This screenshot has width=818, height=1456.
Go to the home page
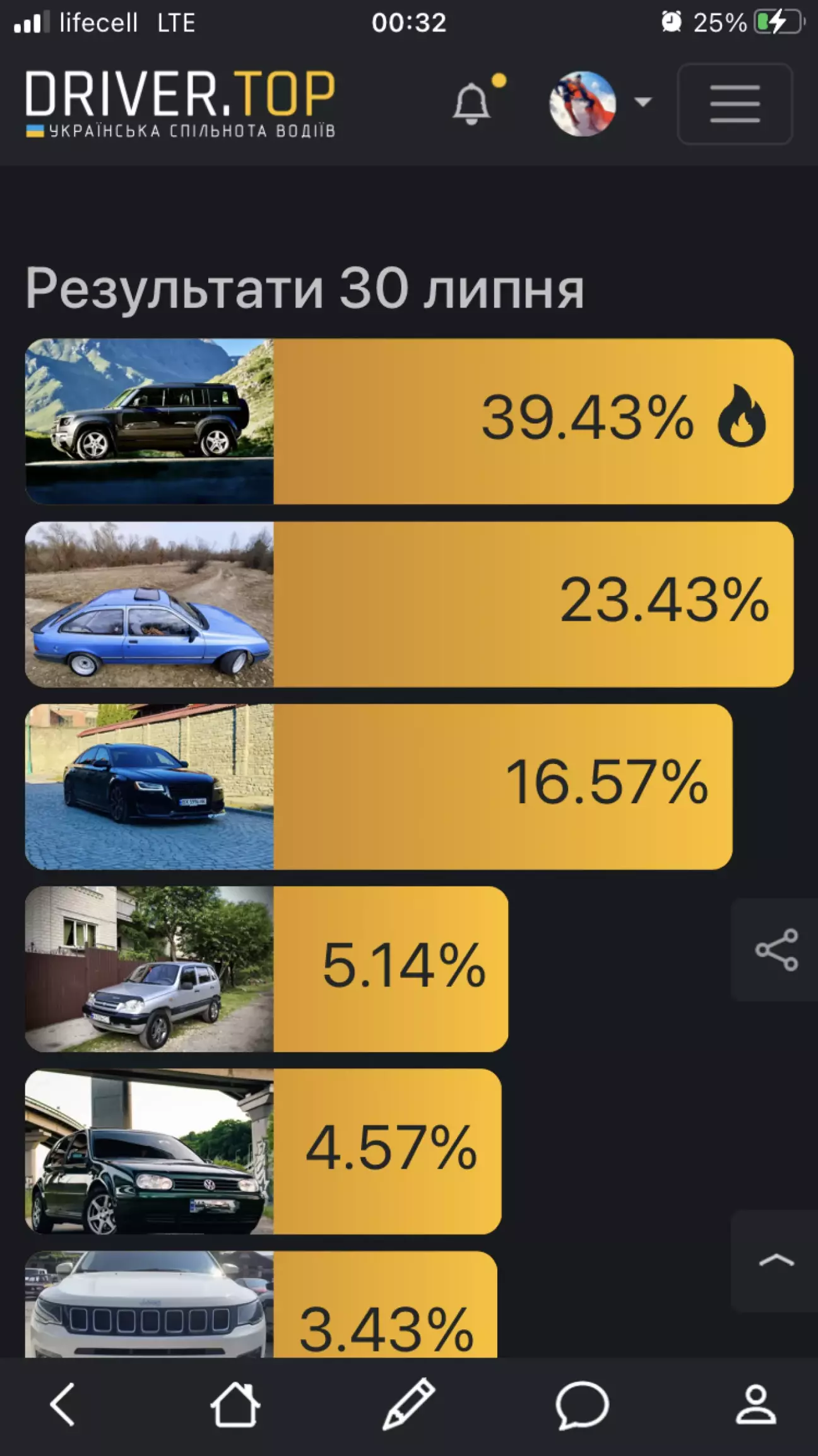tap(235, 1404)
